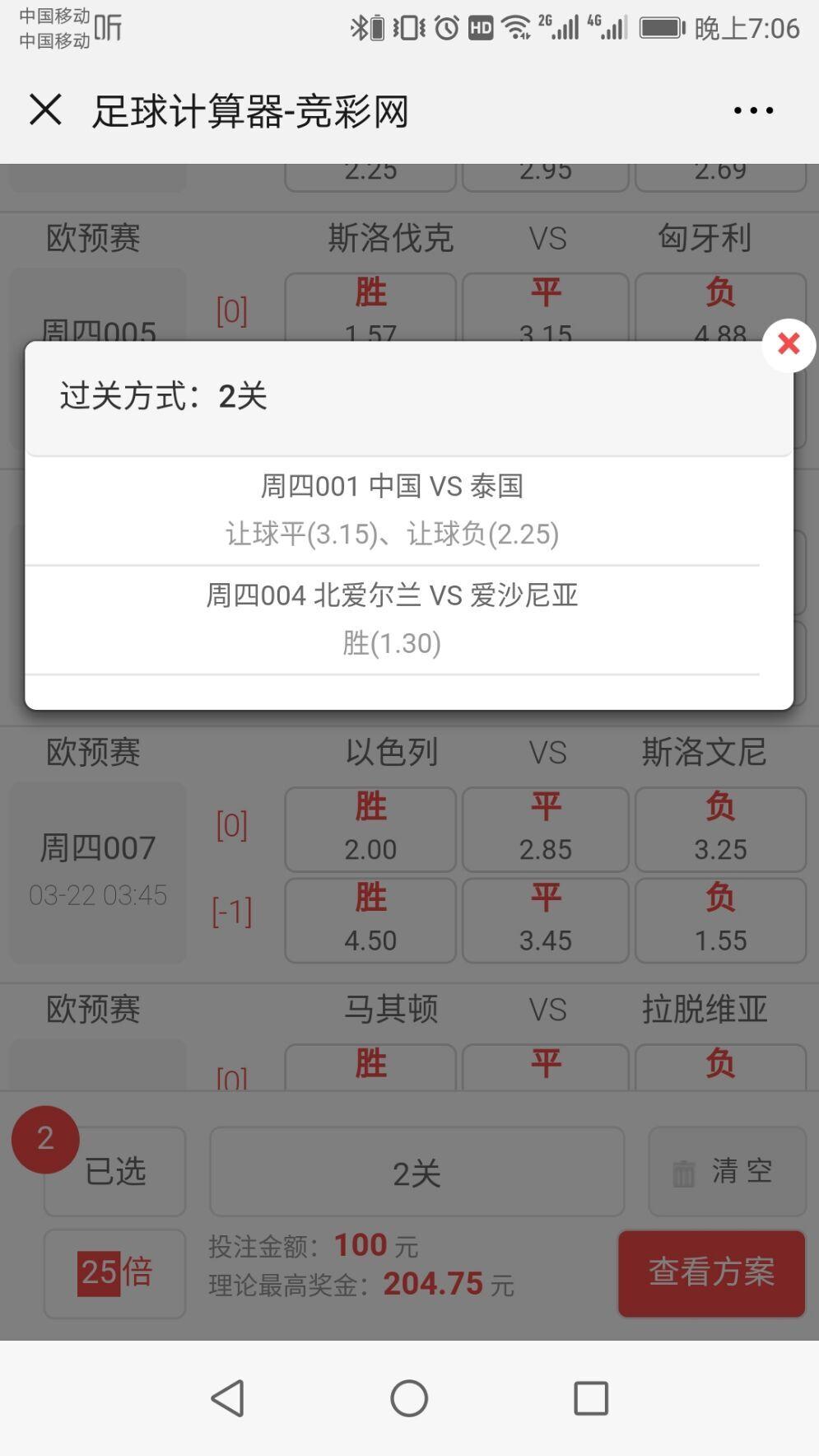
Task: Open the 25倍 multiplier selector
Action: pyautogui.click(x=114, y=1273)
